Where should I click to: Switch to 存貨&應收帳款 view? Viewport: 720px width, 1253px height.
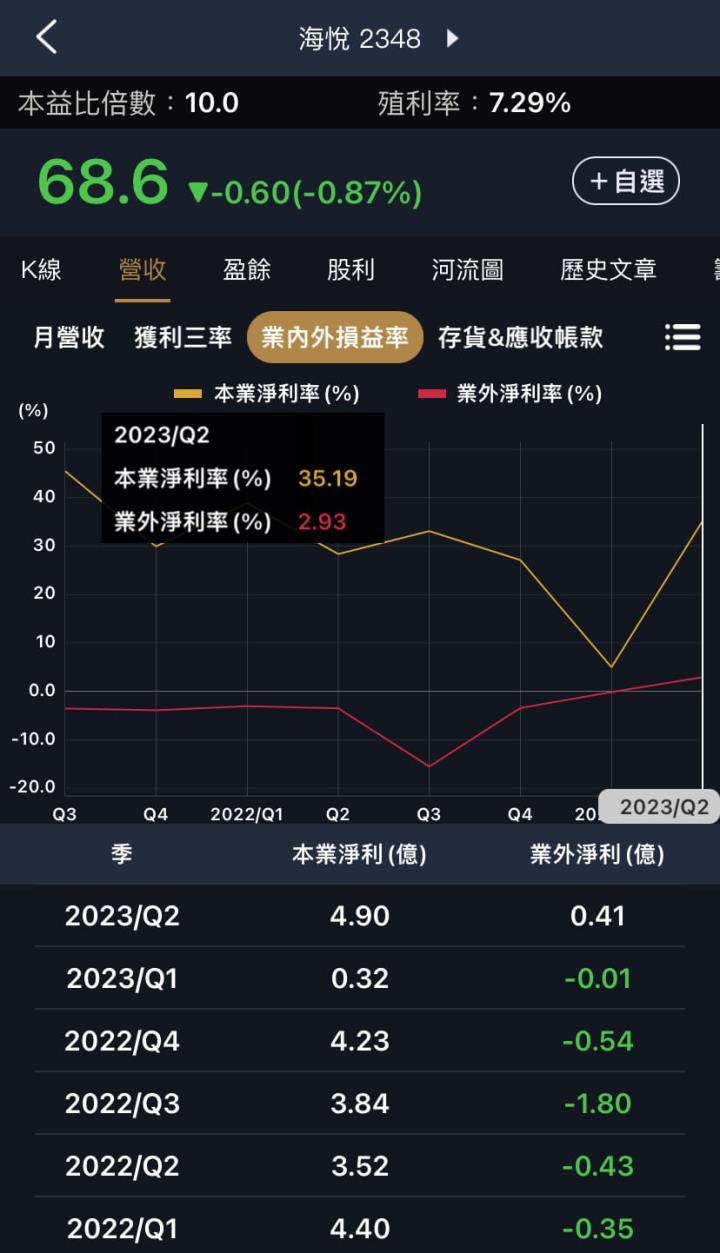tap(523, 338)
